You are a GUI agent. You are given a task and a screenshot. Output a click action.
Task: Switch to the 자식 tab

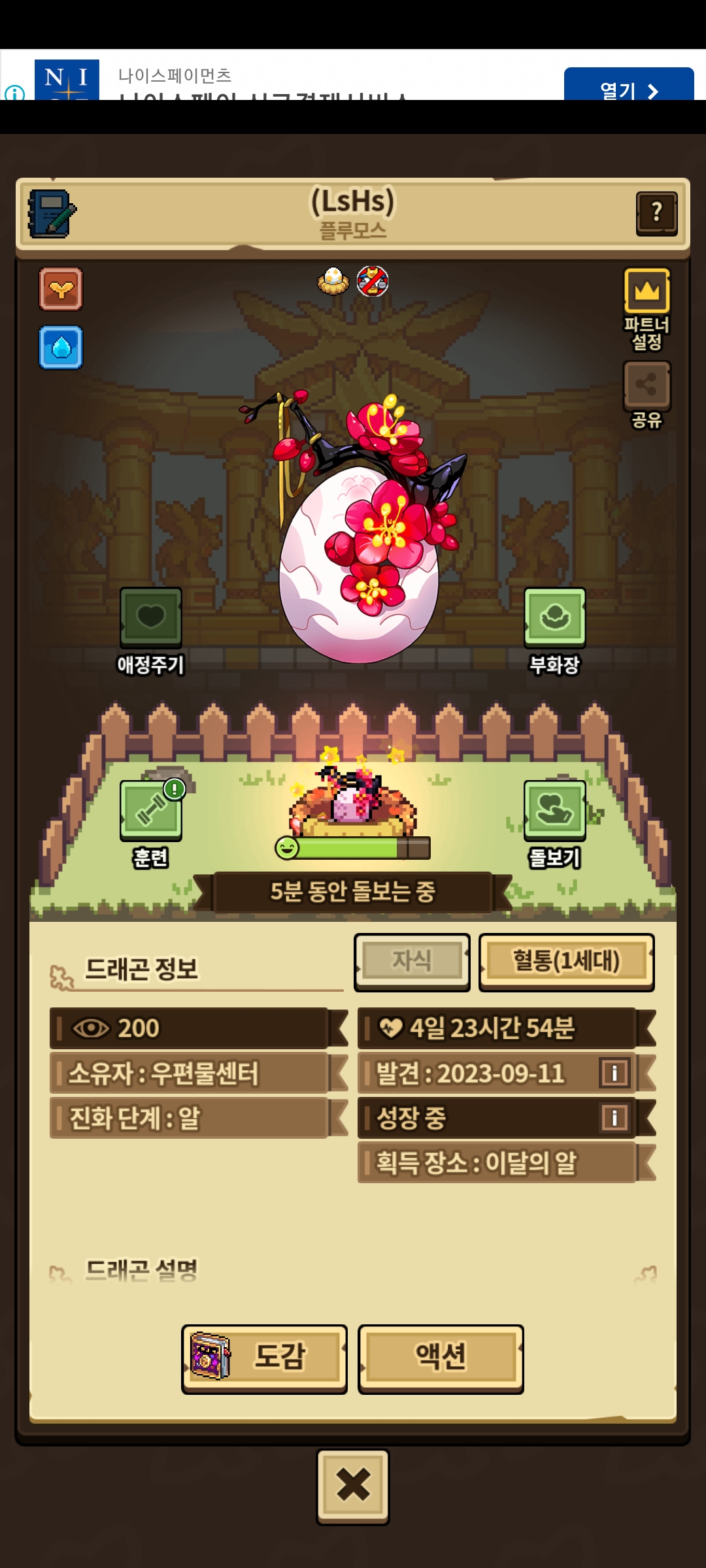click(x=412, y=961)
